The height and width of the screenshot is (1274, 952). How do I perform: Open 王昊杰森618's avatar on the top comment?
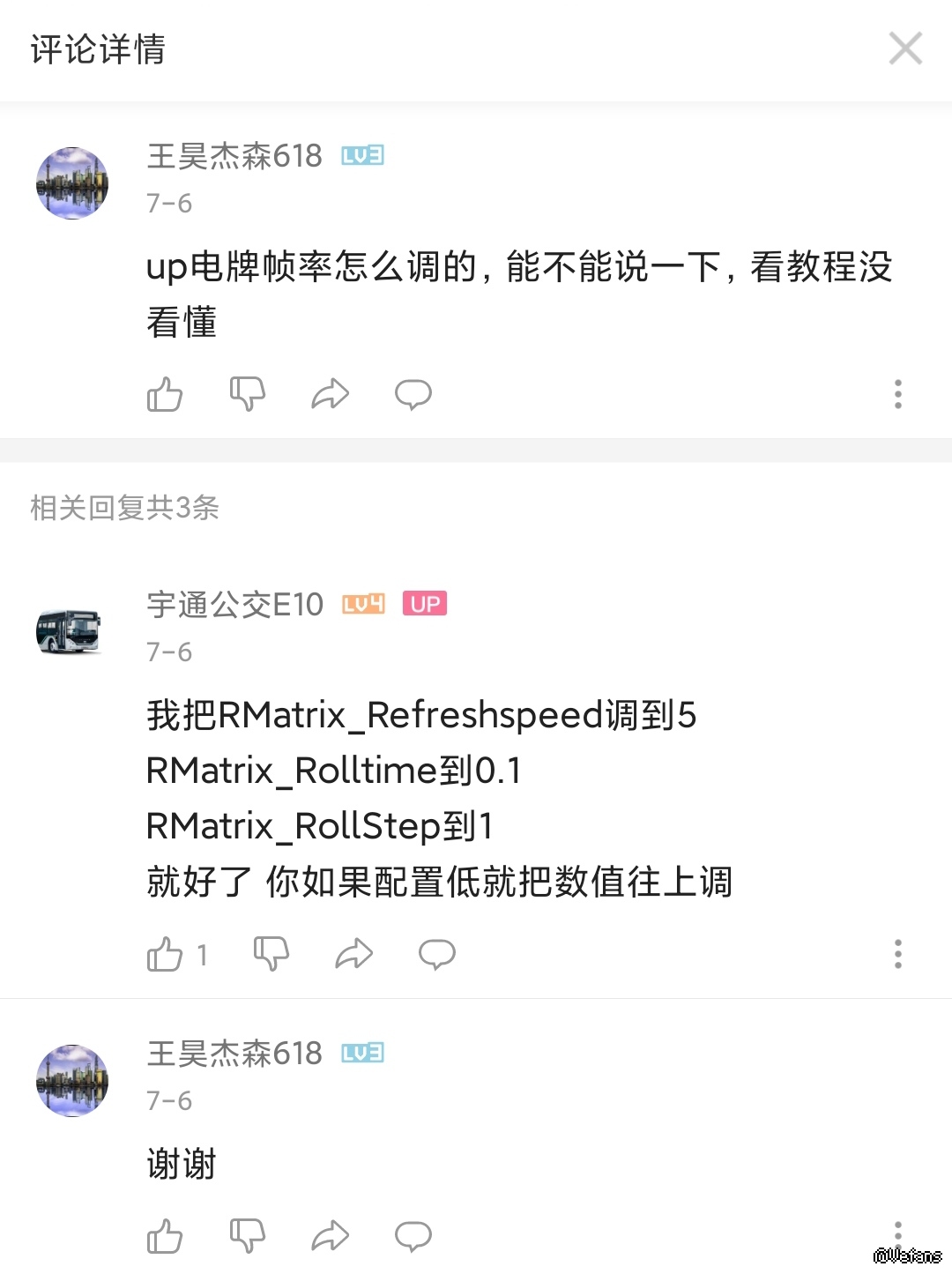pyautogui.click(x=71, y=183)
